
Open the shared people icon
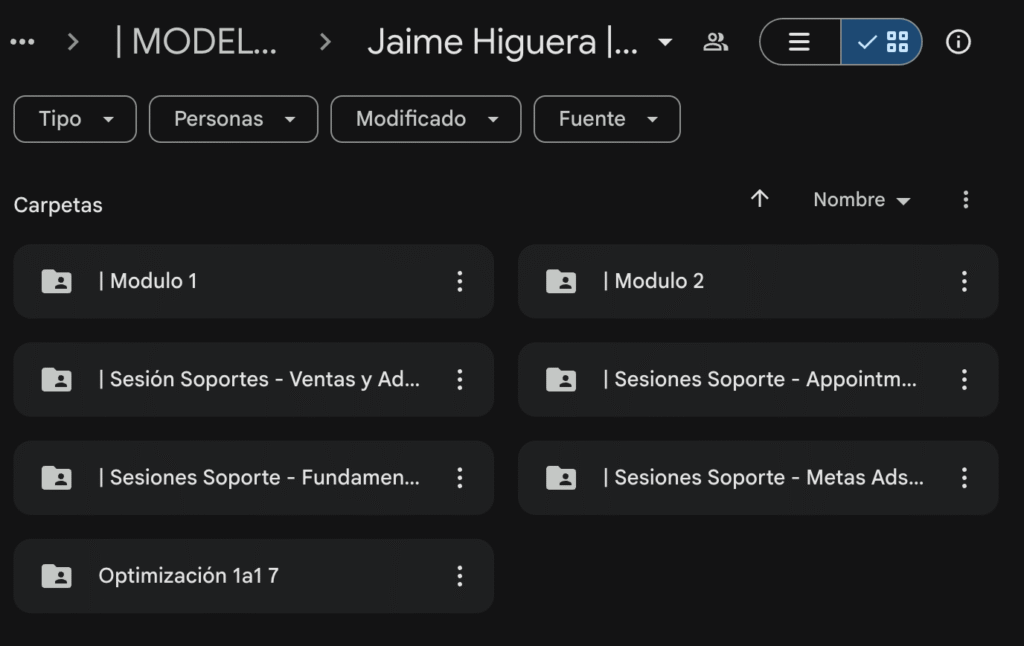pyautogui.click(x=716, y=42)
